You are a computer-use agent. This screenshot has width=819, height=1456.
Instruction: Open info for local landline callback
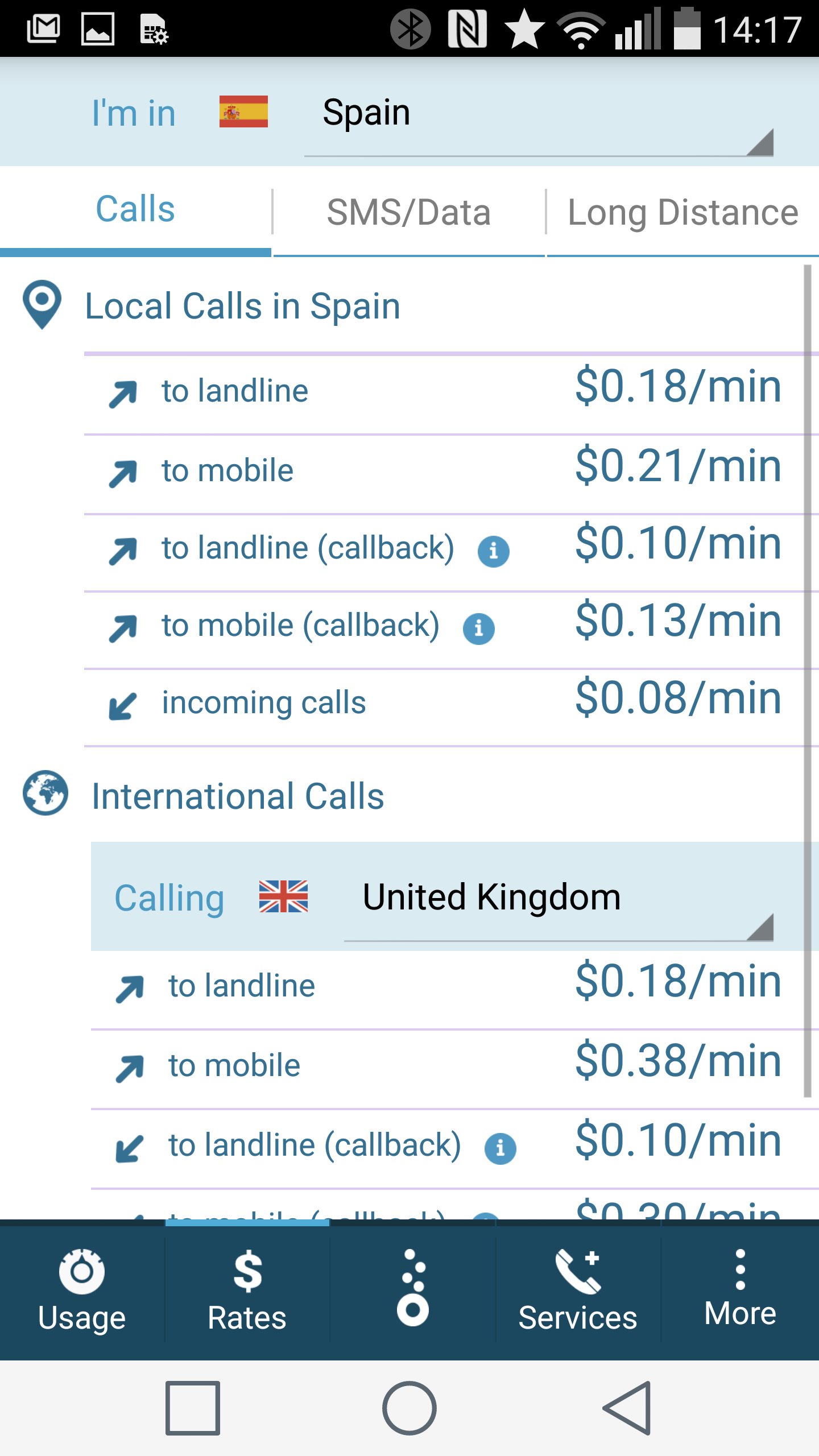click(x=493, y=551)
